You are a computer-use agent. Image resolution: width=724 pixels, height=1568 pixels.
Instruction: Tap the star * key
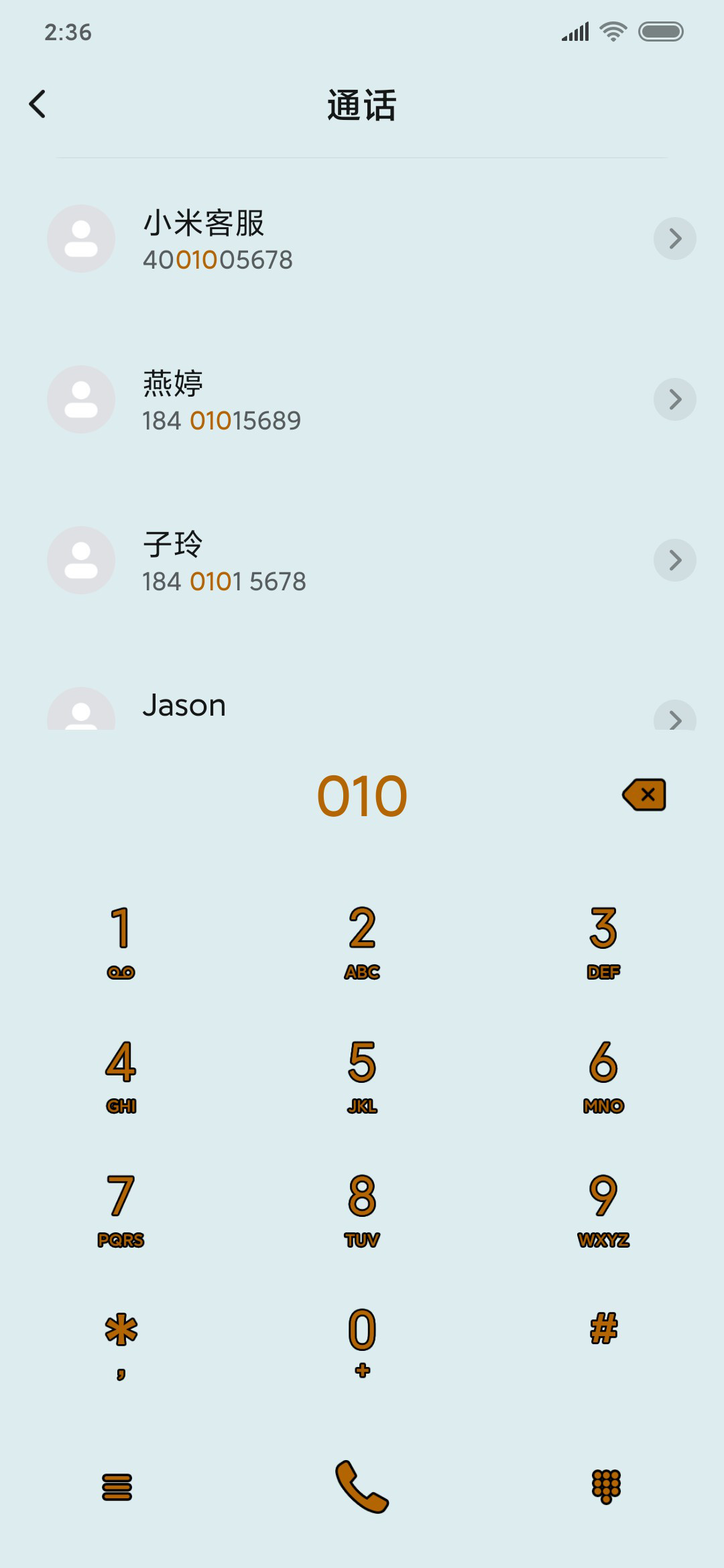(121, 1342)
